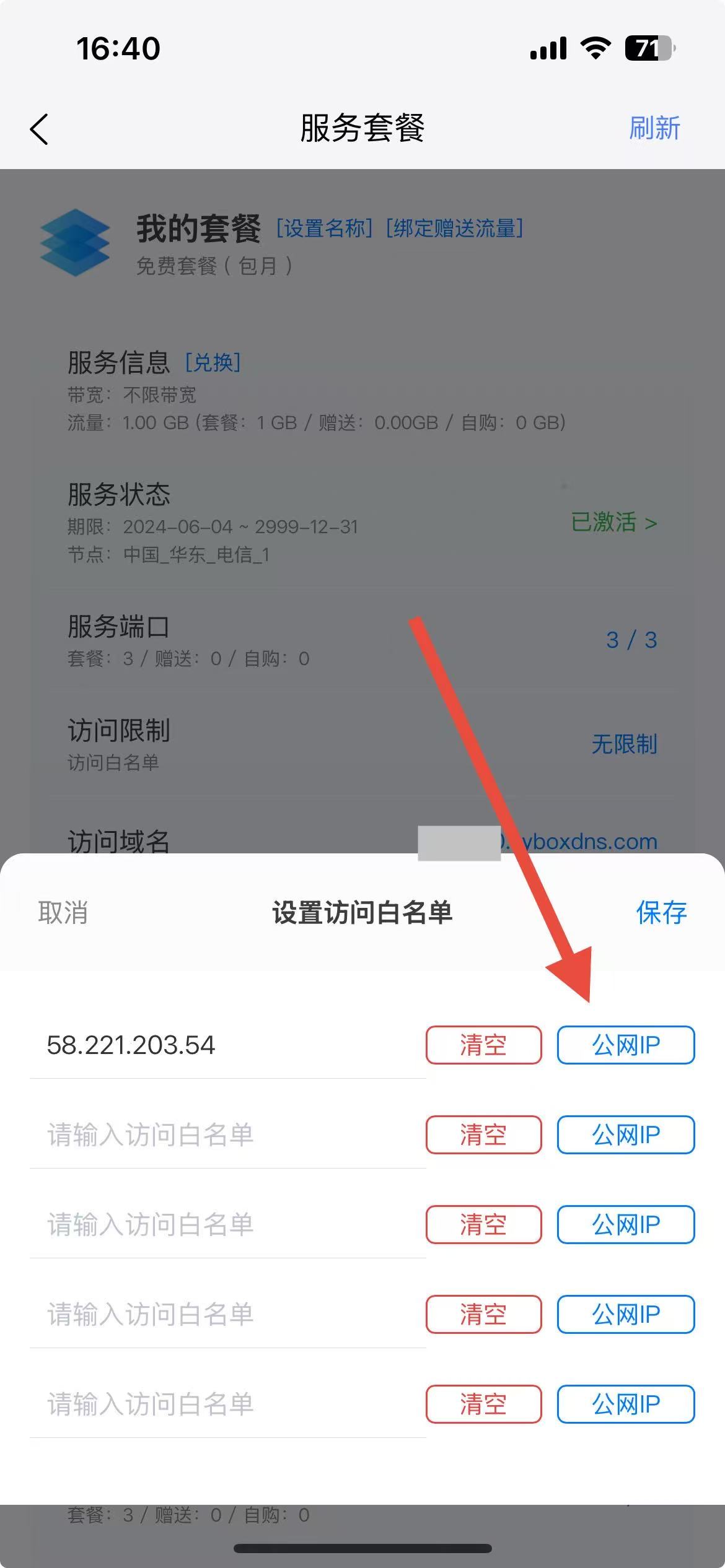Tap 公网IP in the second whitelist row
This screenshot has width=725, height=1568.
click(x=625, y=1135)
